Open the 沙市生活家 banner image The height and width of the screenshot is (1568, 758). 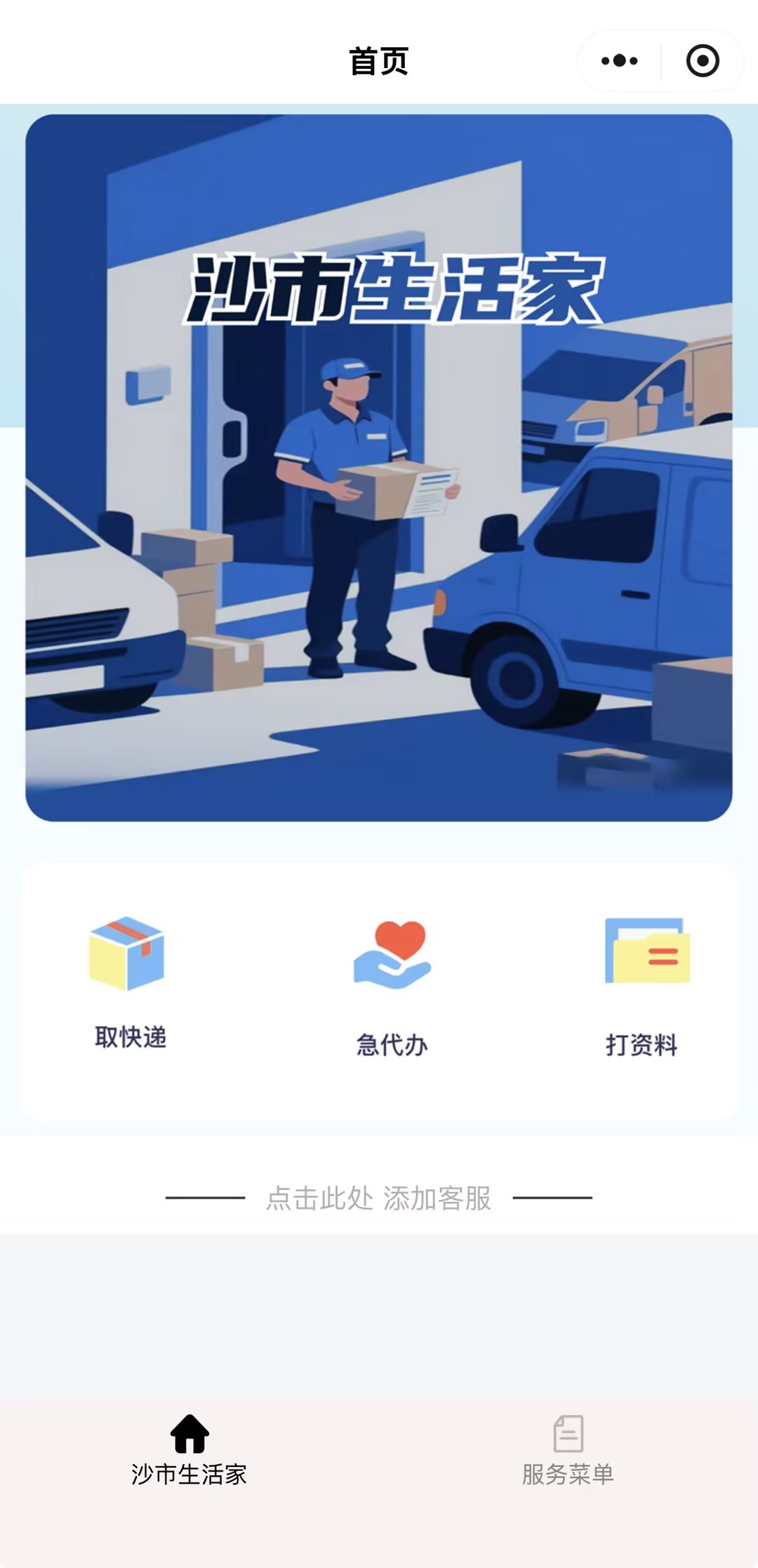pos(379,468)
